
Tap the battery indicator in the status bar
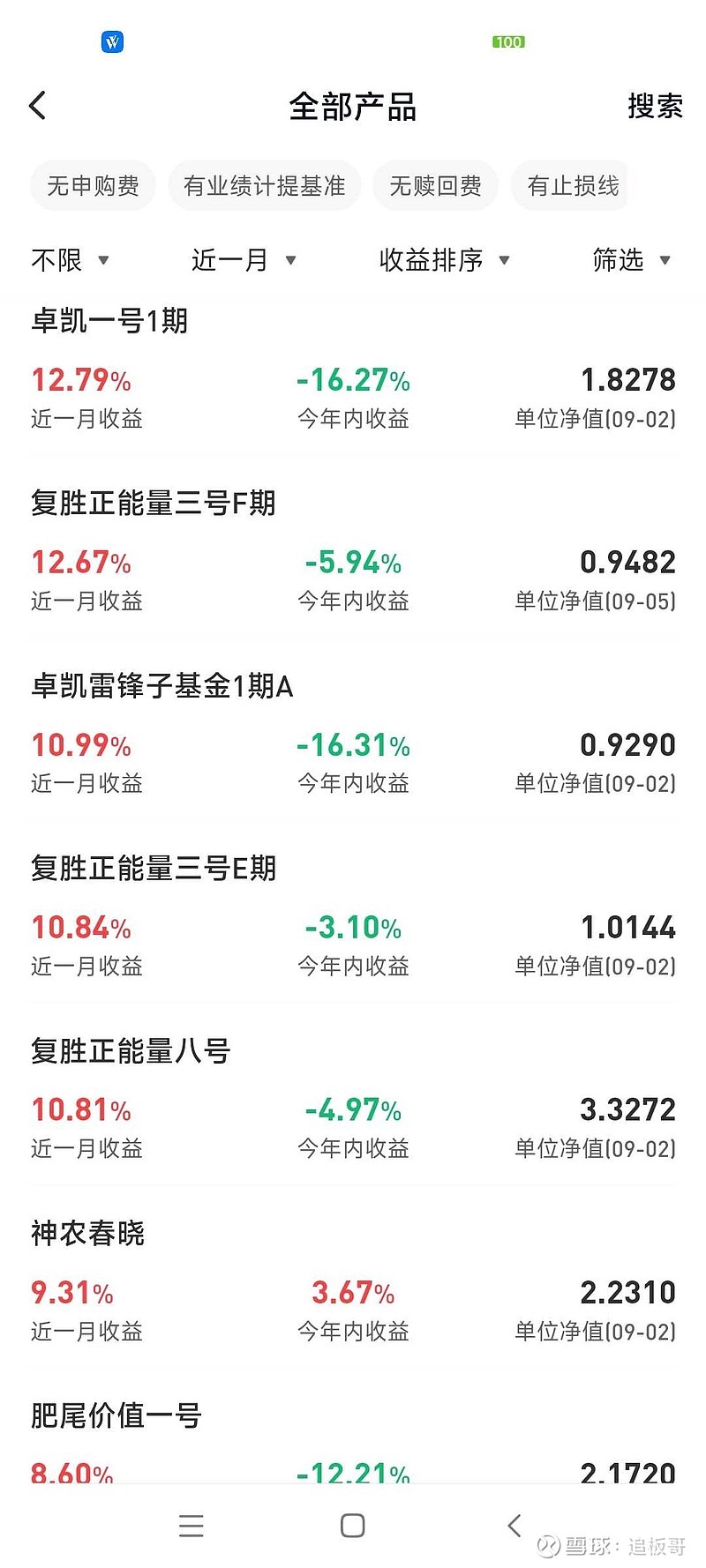click(x=509, y=41)
